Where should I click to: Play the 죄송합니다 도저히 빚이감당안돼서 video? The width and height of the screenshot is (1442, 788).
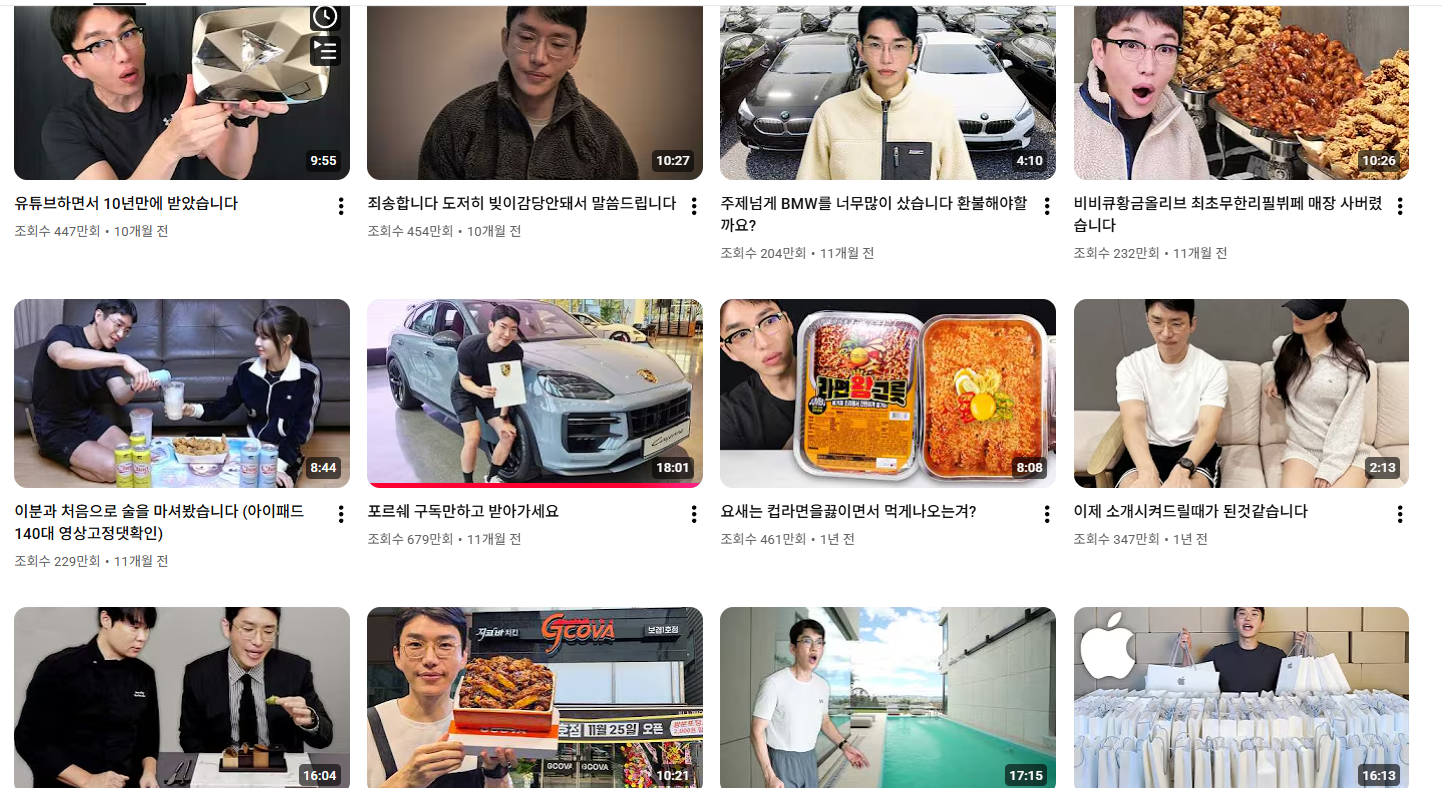click(534, 93)
